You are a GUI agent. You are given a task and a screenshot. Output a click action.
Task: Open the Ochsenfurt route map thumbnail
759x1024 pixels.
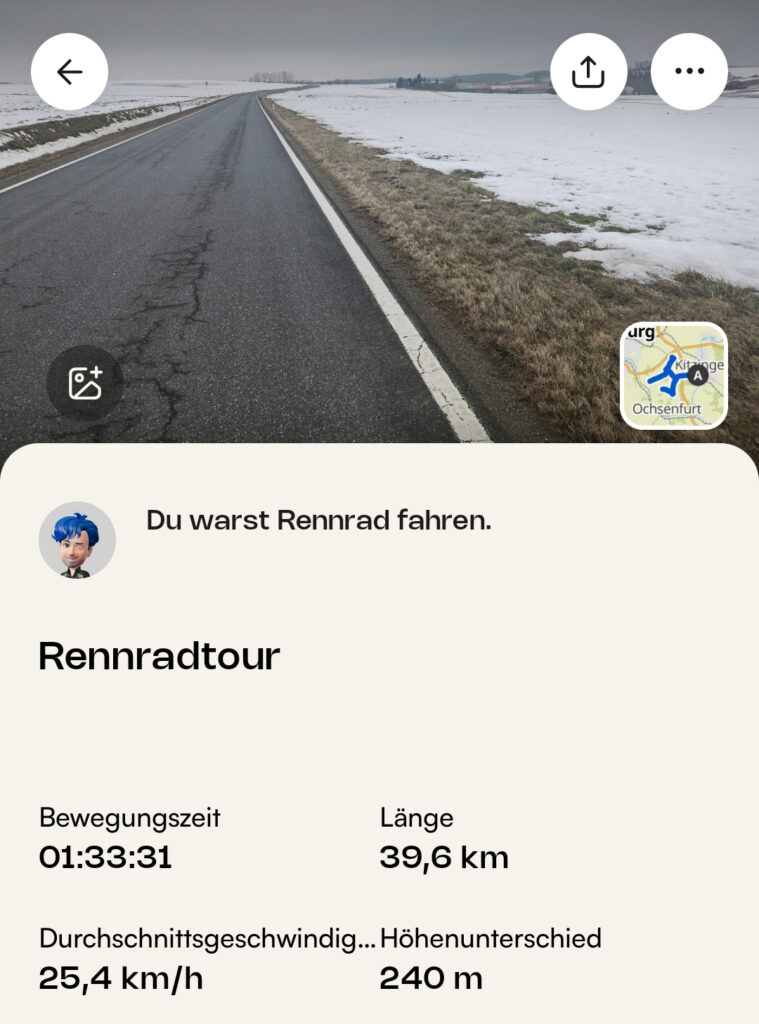(674, 375)
